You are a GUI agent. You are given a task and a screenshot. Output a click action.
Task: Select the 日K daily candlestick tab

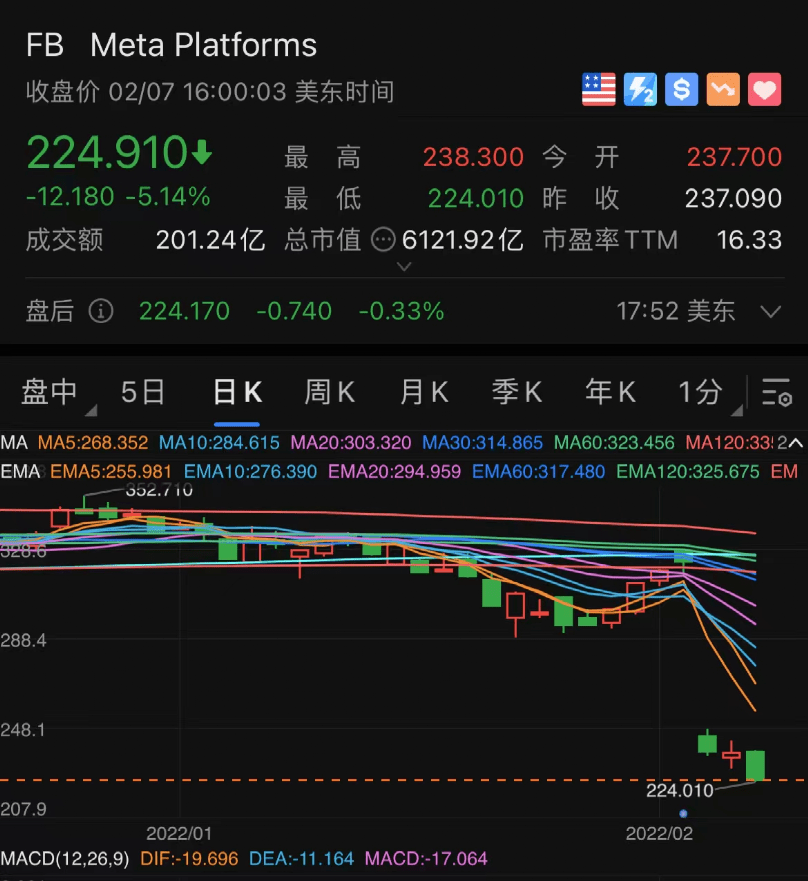[236, 392]
